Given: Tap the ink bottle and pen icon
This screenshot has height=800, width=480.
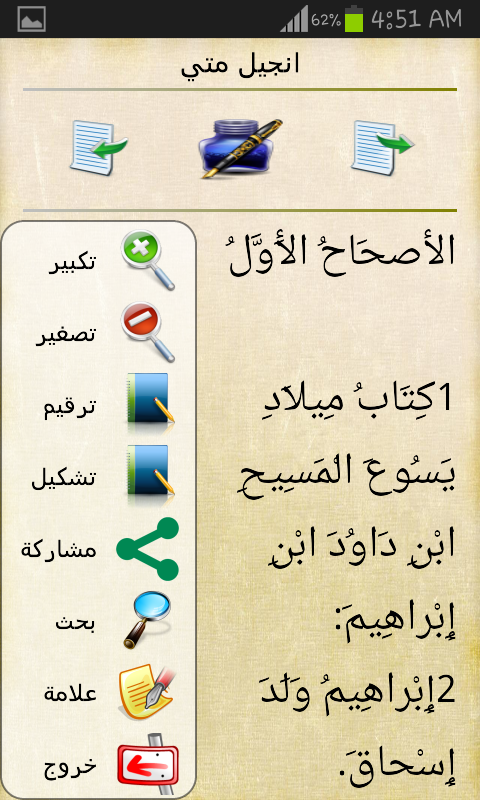Looking at the screenshot, I should click(240, 148).
